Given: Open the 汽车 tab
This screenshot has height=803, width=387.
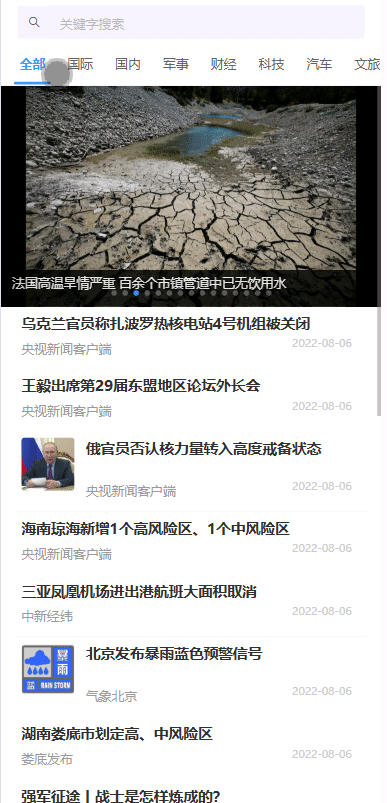Looking at the screenshot, I should 319,65.
